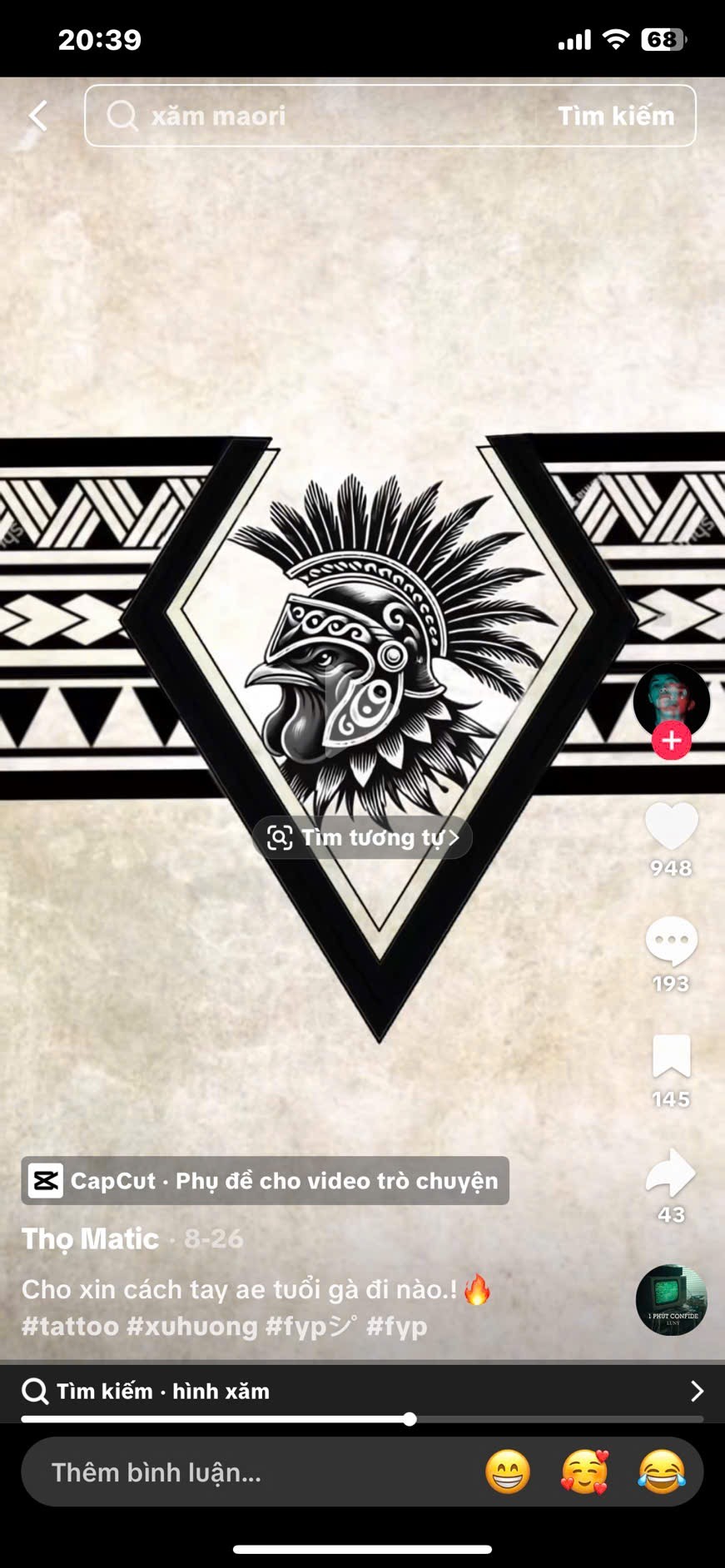Bookmark this video to favorites
The image size is (725, 1568).
point(671,1057)
